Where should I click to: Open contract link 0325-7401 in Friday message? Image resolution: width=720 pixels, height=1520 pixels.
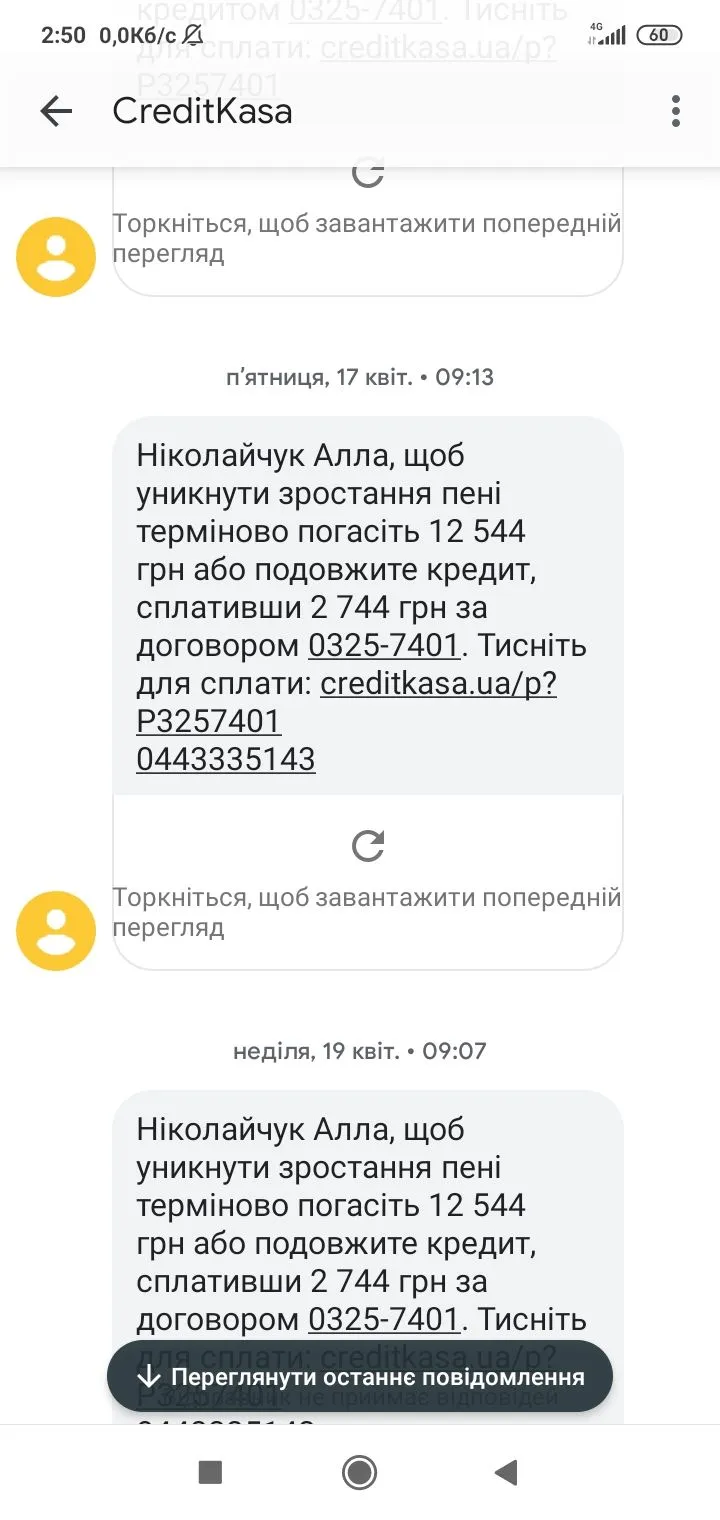point(383,646)
